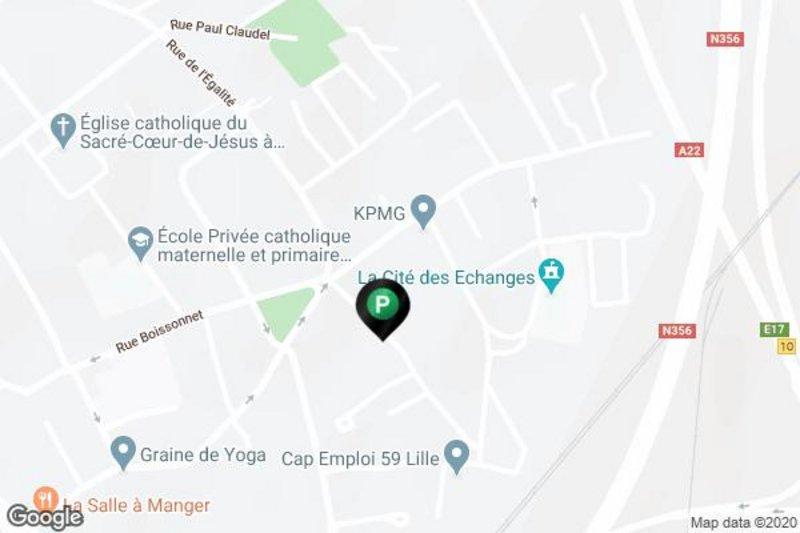800x533 pixels.
Task: Open the KPMG map pin
Action: click(x=424, y=211)
